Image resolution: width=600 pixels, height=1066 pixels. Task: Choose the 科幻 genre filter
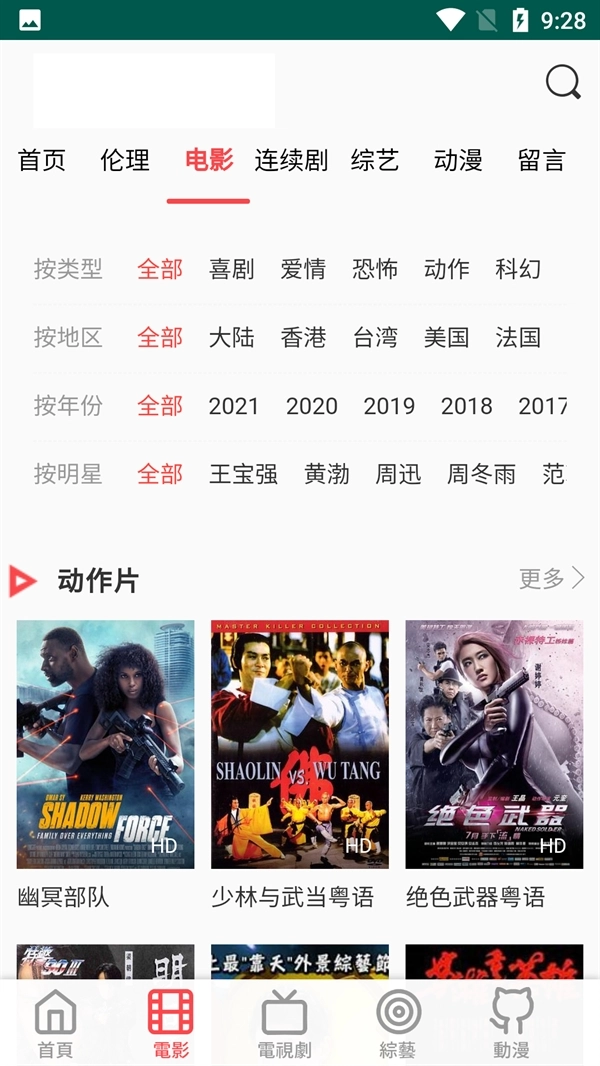[x=518, y=269]
